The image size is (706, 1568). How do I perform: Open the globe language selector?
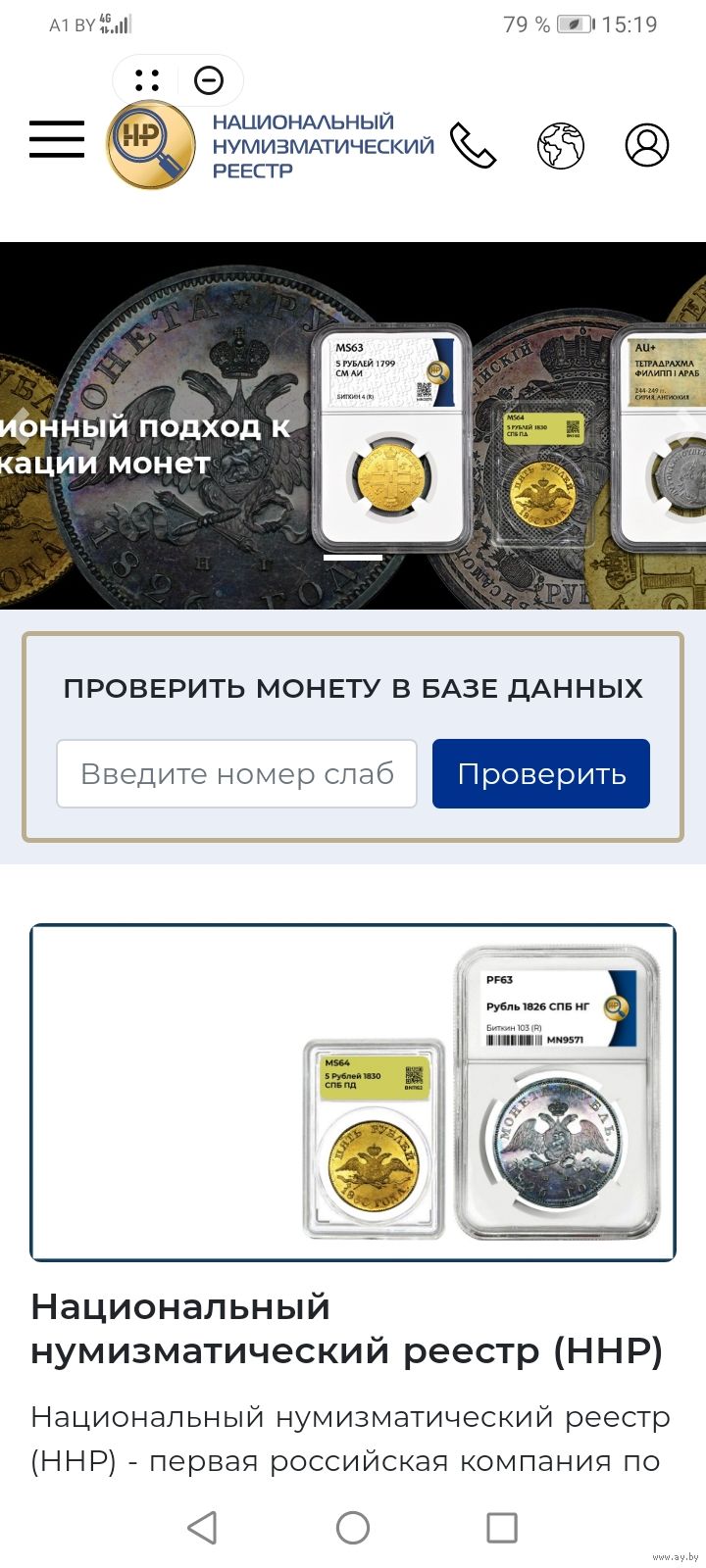tap(560, 146)
